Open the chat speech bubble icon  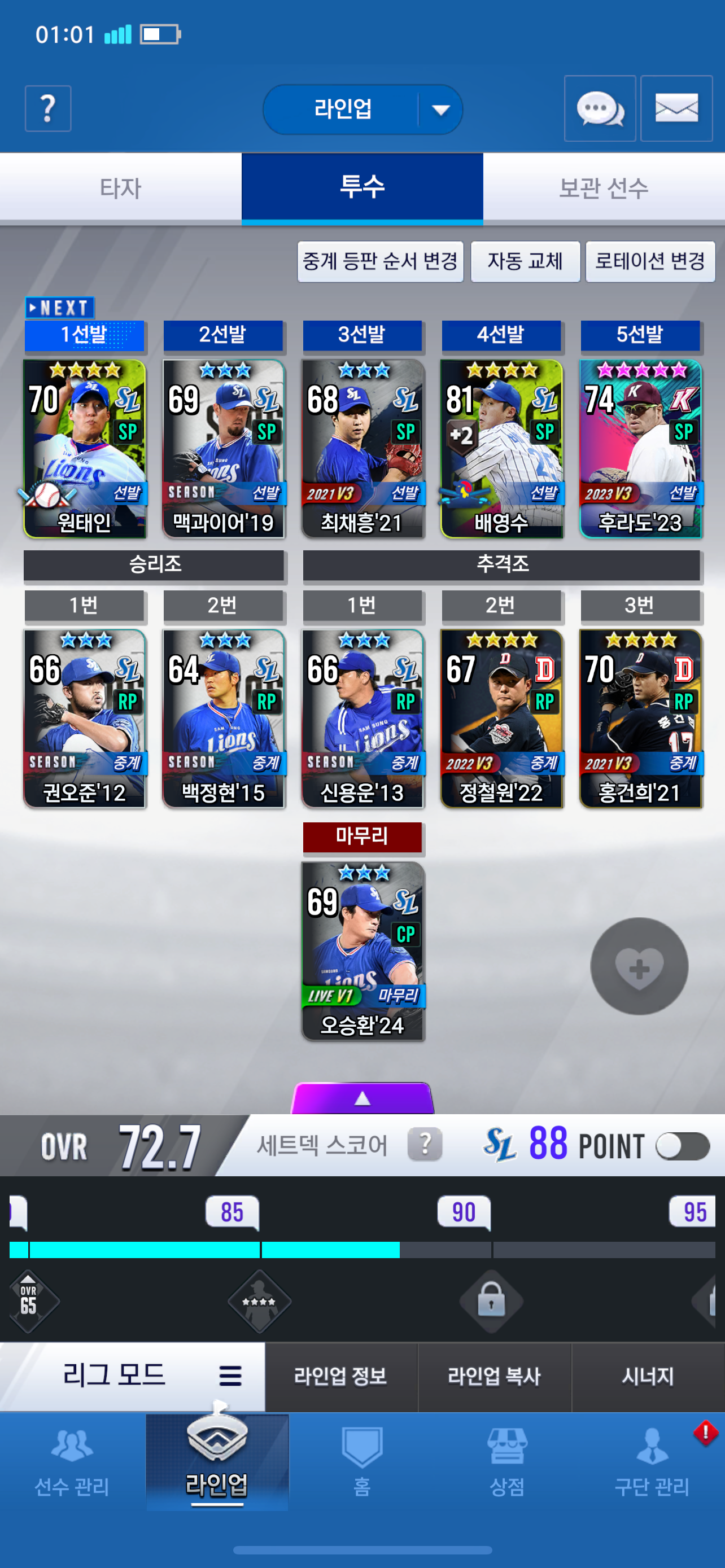point(600,109)
